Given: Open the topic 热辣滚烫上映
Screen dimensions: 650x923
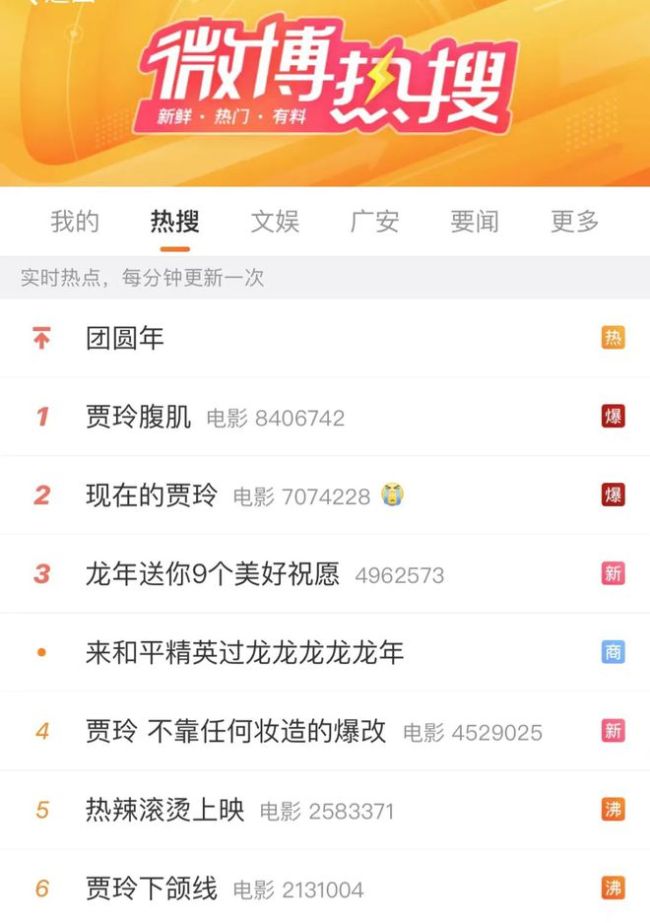Looking at the screenshot, I should point(165,809).
